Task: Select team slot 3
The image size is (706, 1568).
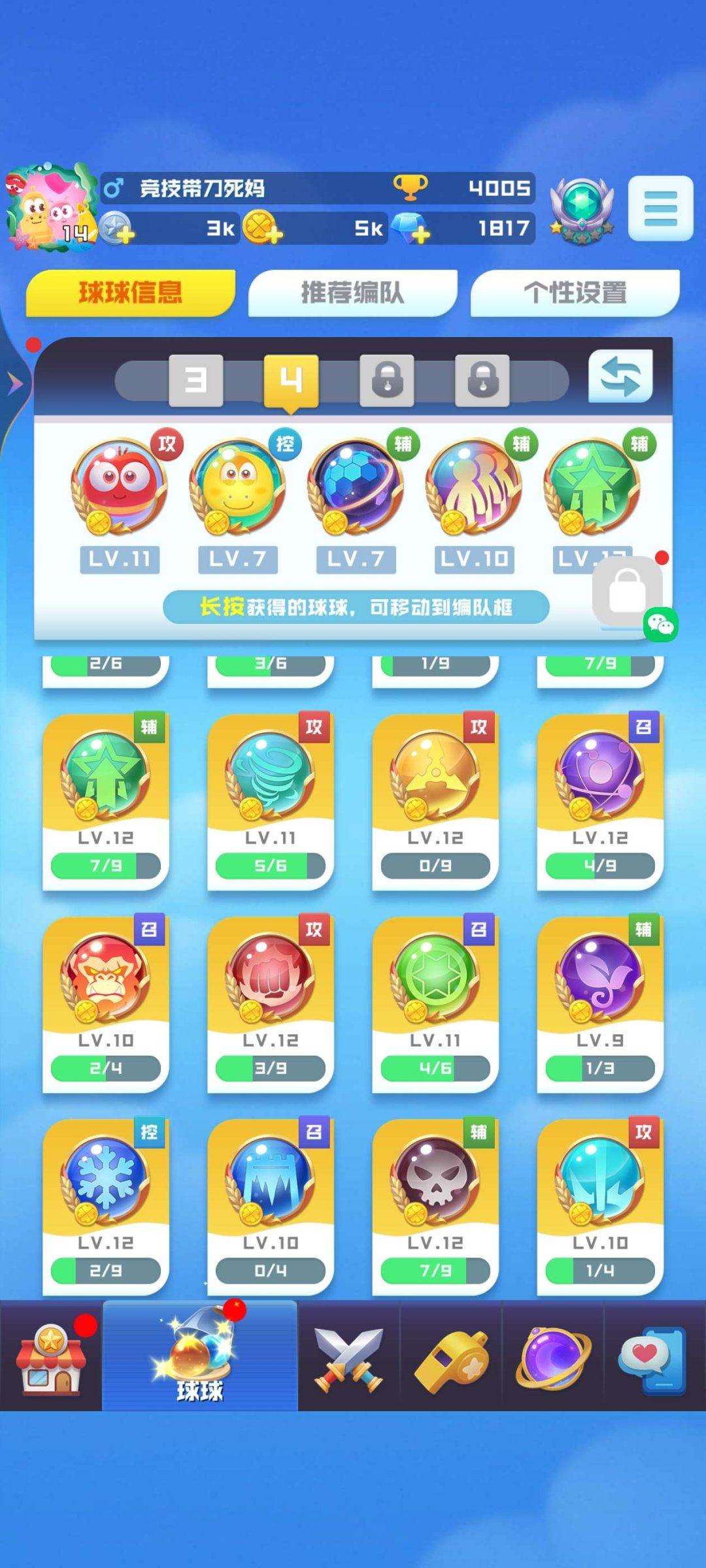Action: (x=195, y=380)
